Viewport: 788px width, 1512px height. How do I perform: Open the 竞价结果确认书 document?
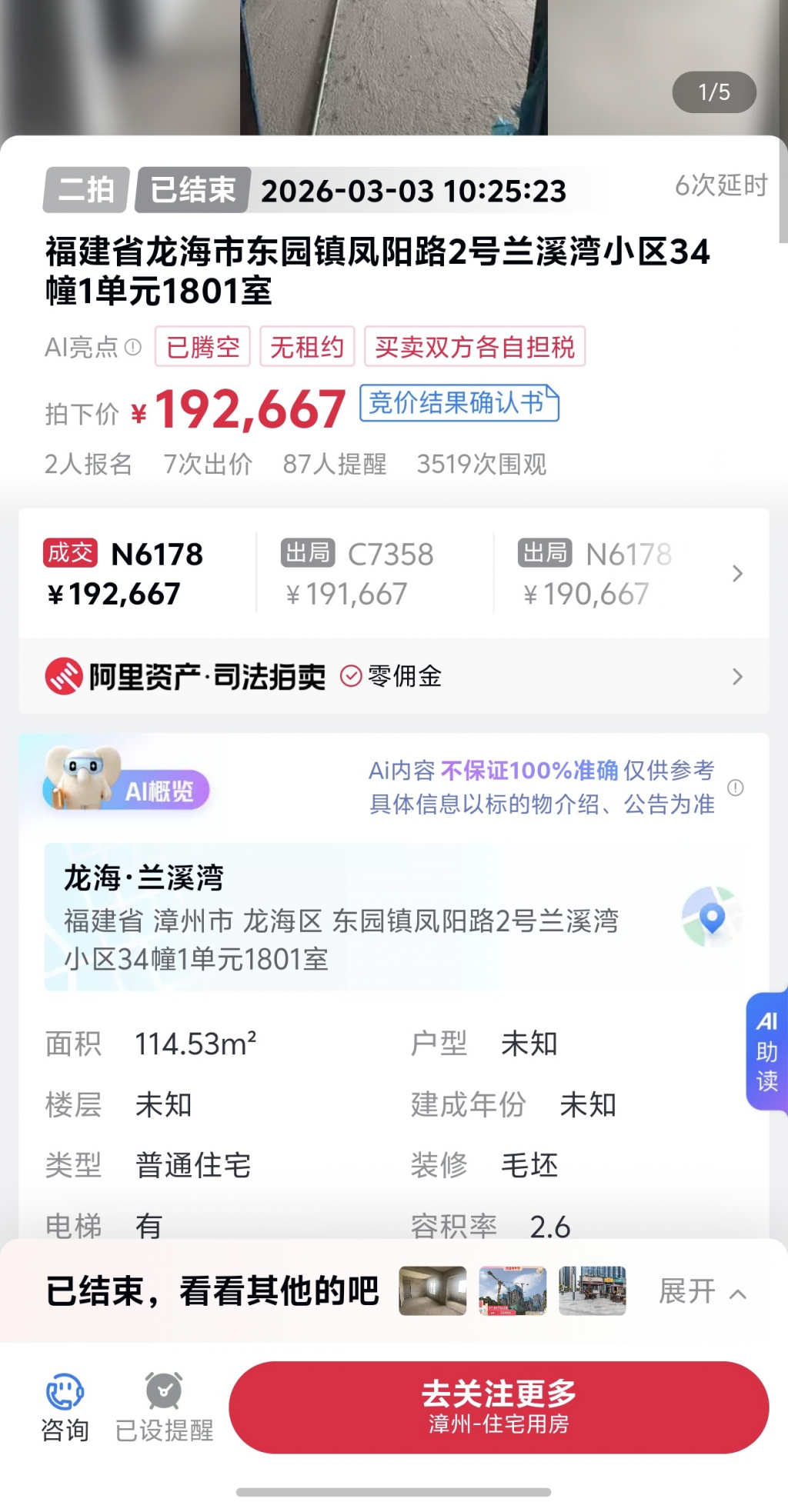pos(459,403)
